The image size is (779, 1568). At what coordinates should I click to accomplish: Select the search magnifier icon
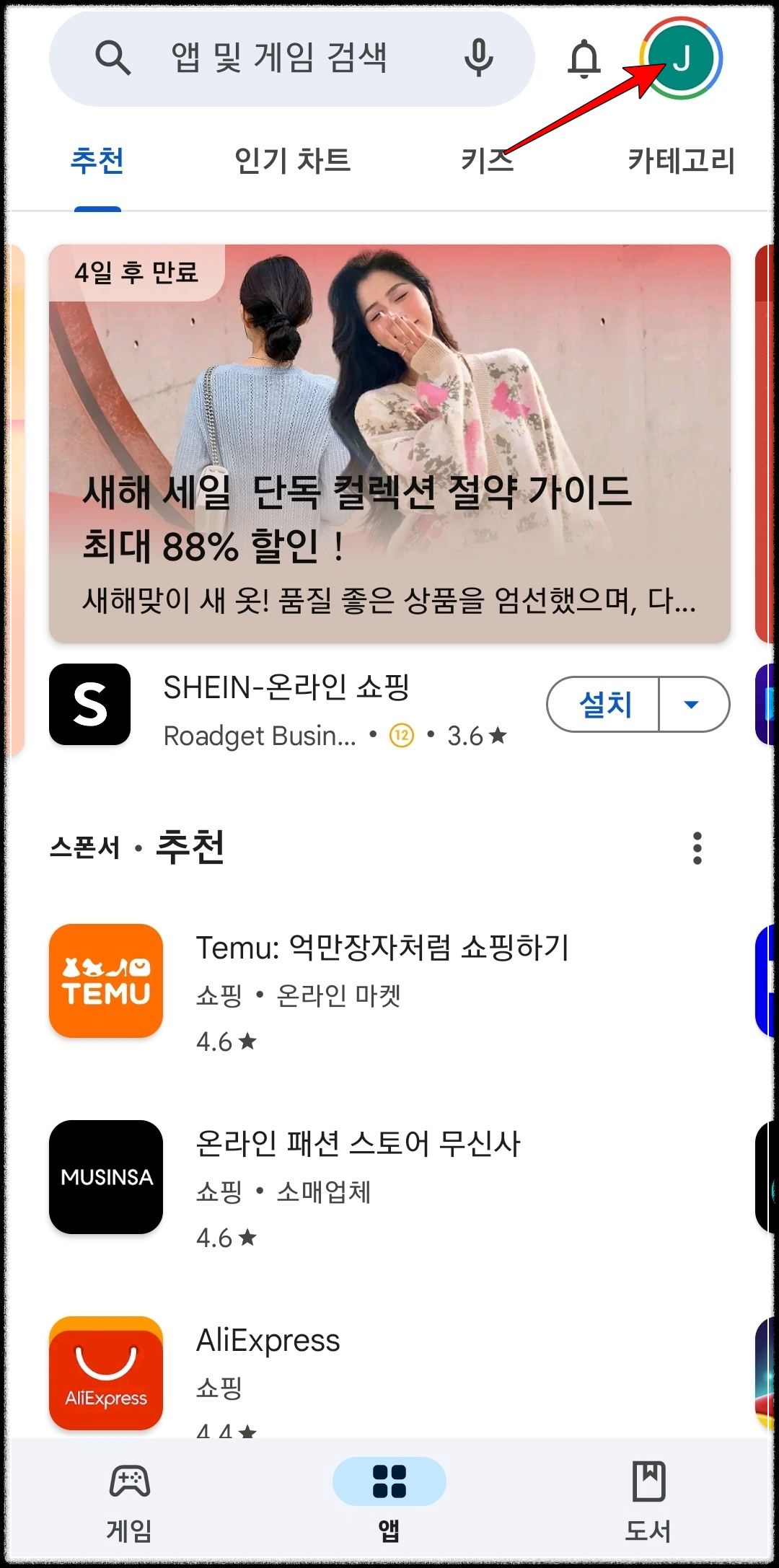tap(112, 59)
